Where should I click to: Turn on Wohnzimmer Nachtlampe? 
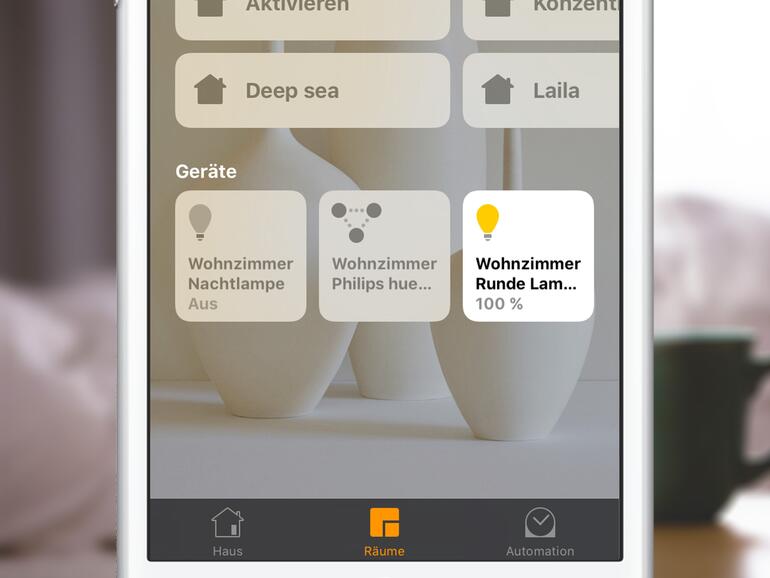240,256
